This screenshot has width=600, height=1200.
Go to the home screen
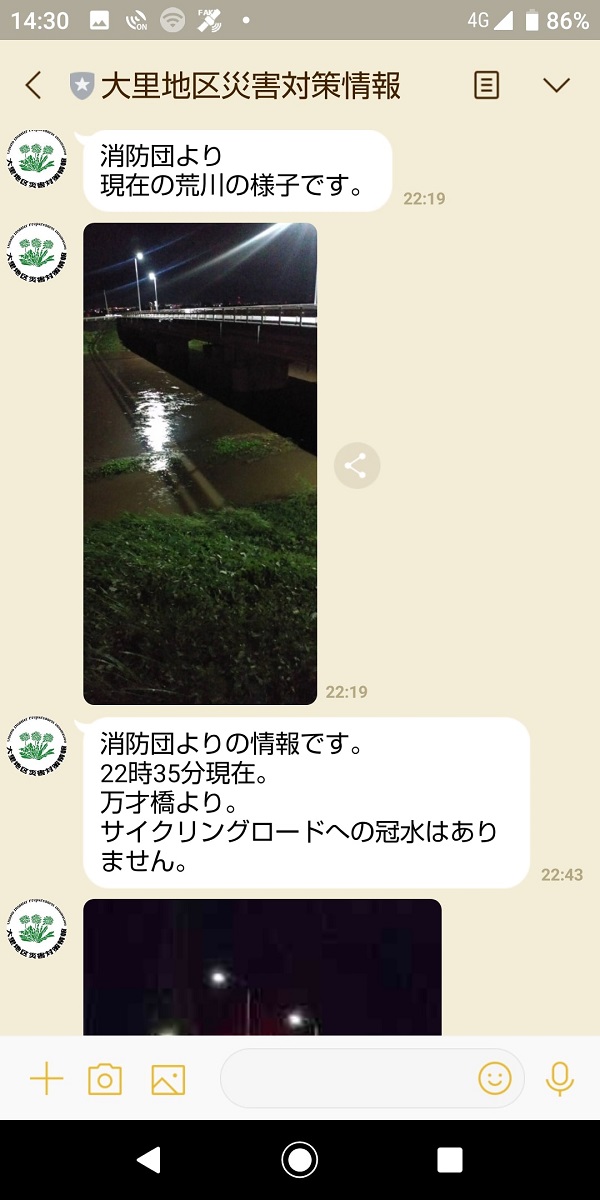point(300,1160)
